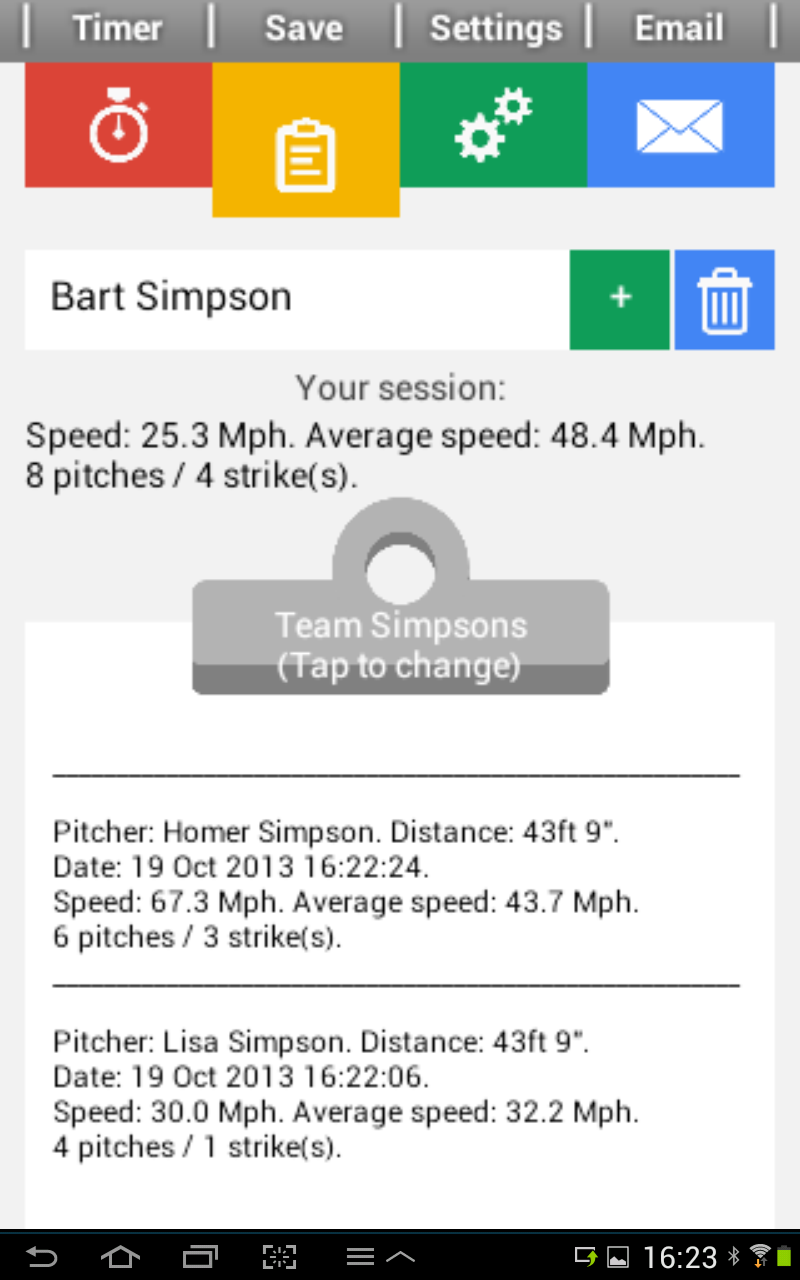Tap the green plus to add a pitcher
The width and height of the screenshot is (800, 1280).
click(619, 298)
